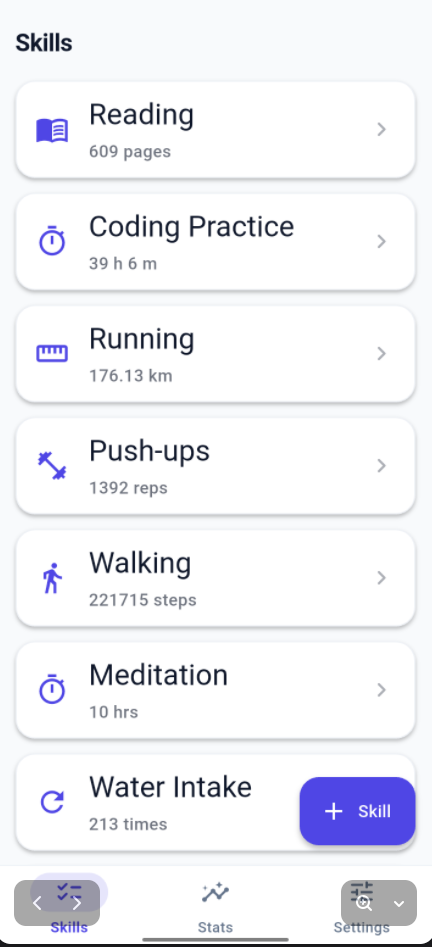
Task: Open the Coding Practice skill
Action: [215, 242]
